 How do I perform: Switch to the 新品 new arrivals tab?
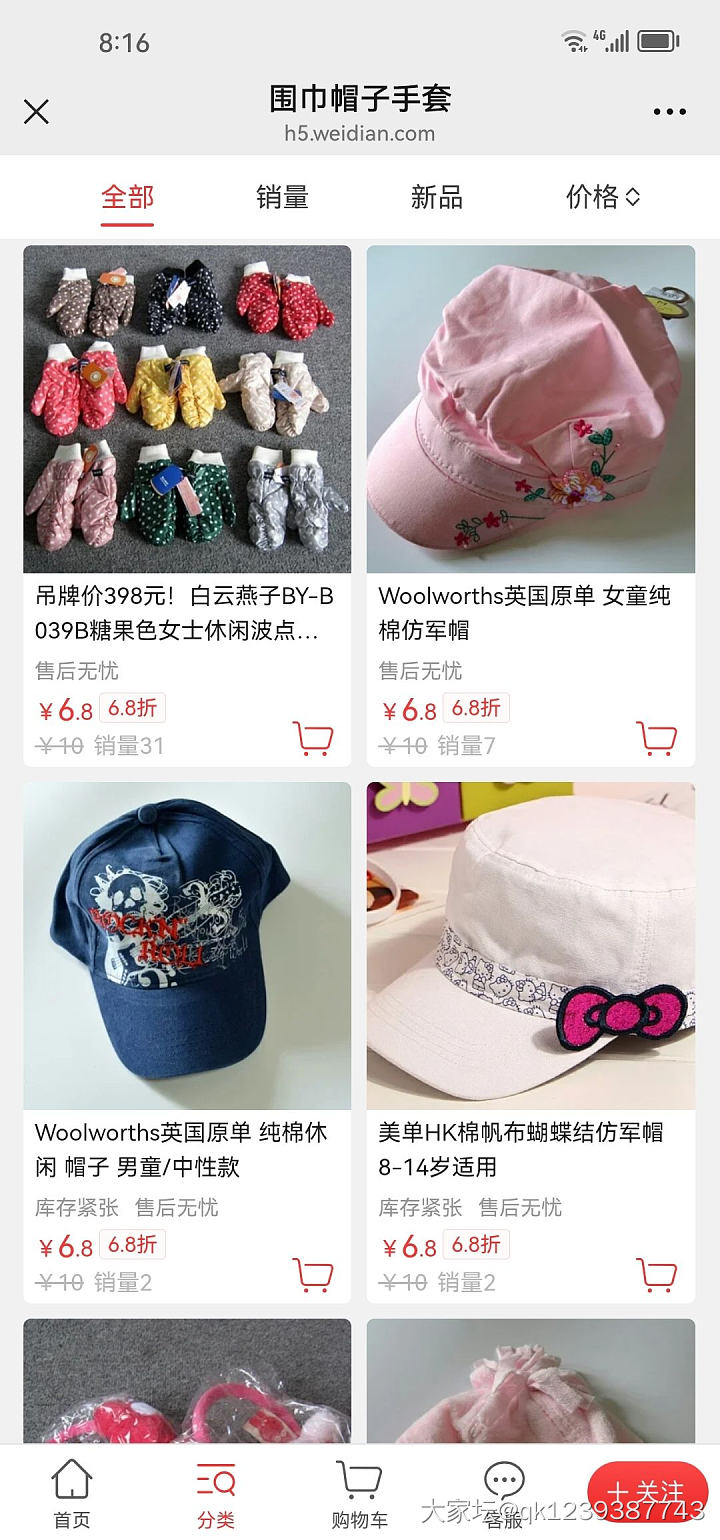coord(436,197)
